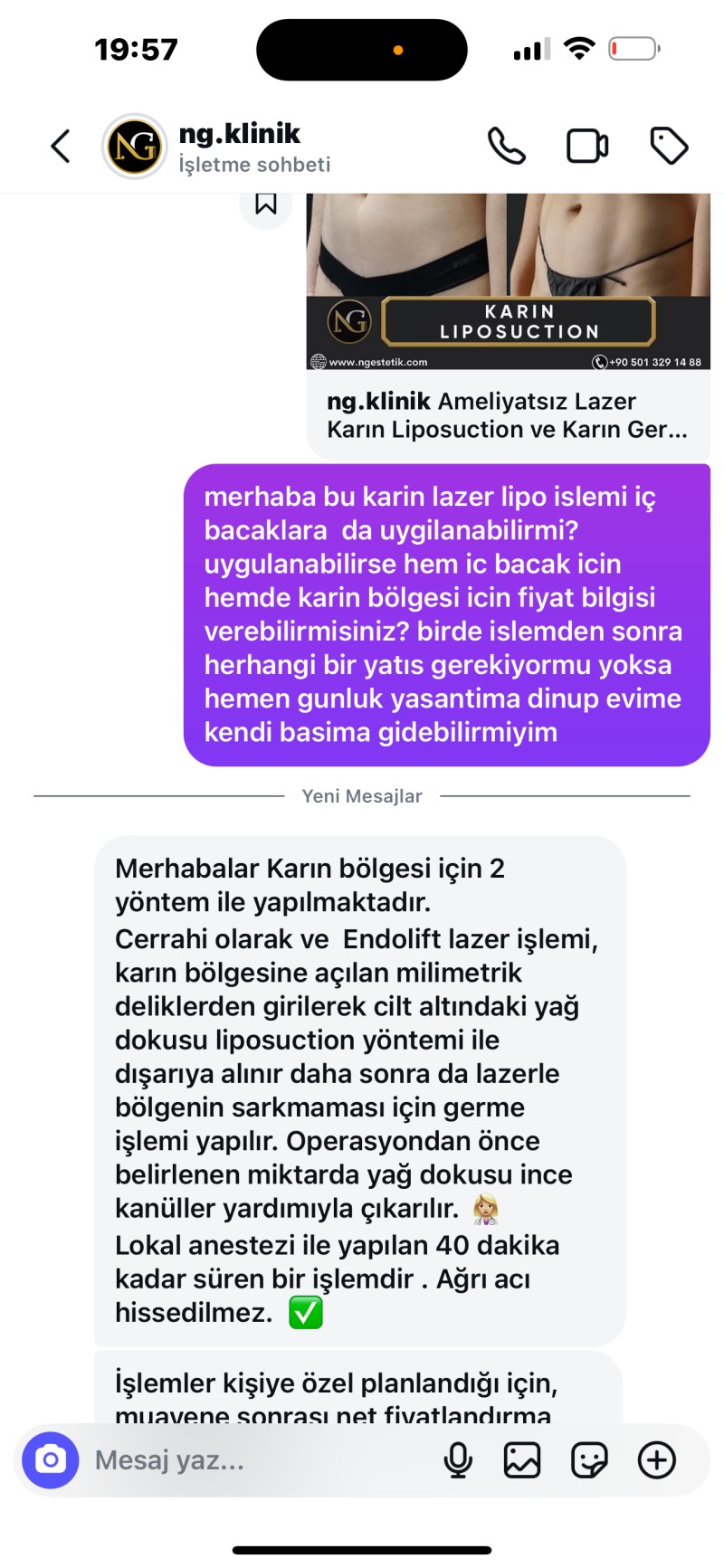724x1568 pixels.
Task: Open the sticker picker
Action: point(589,1459)
